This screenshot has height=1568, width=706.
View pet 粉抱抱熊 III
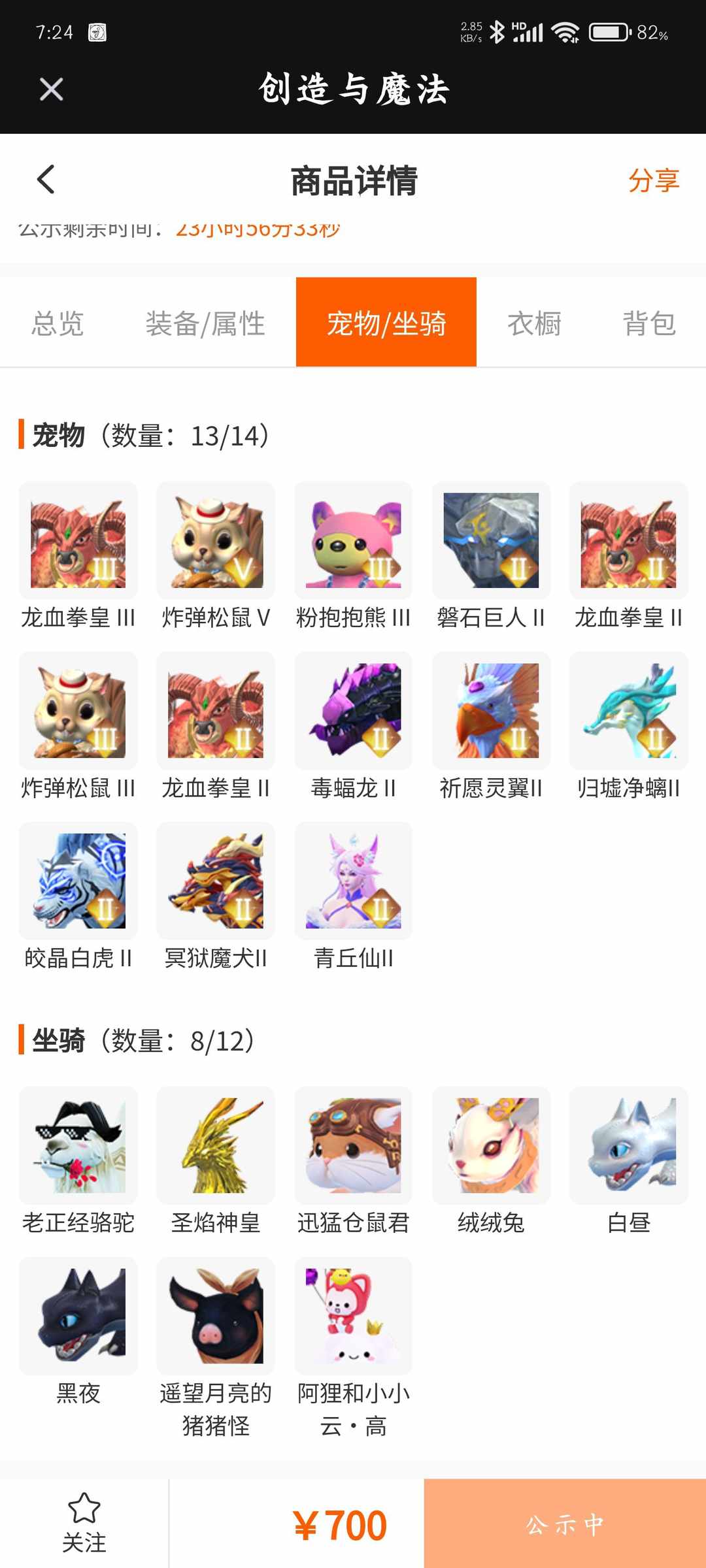click(x=354, y=541)
